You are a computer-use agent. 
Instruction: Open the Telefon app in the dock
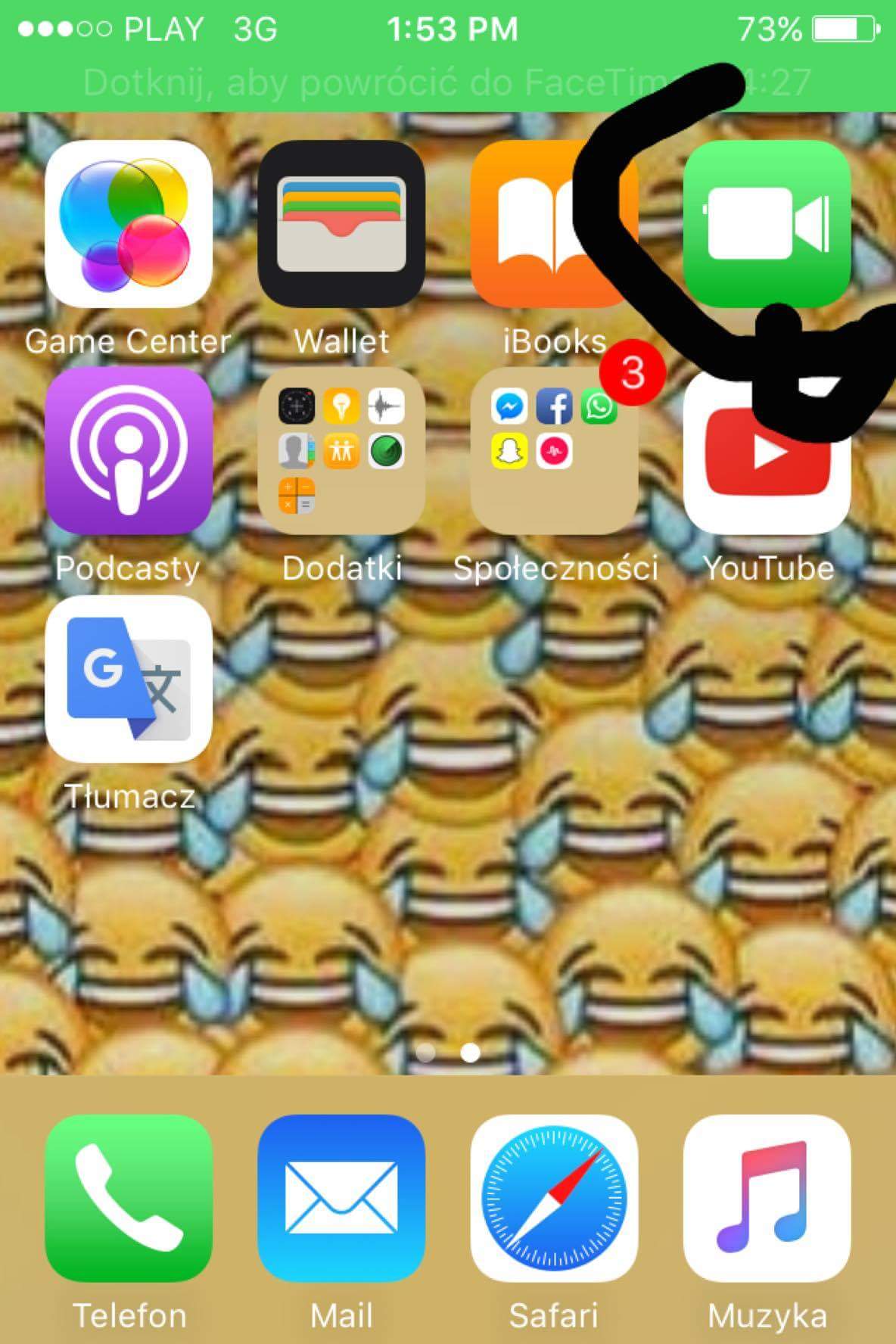pyautogui.click(x=128, y=1198)
